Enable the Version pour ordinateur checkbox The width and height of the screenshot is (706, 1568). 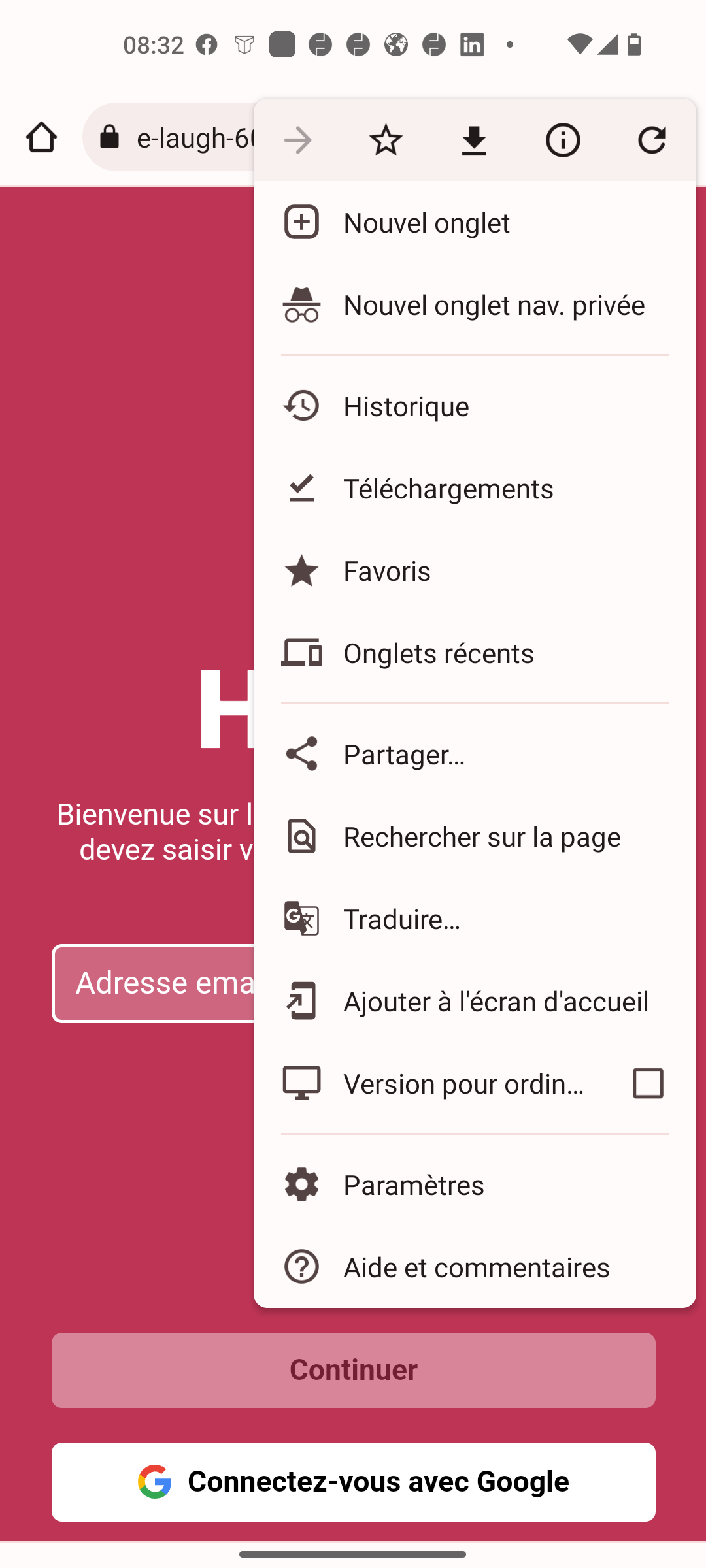[x=648, y=1083]
